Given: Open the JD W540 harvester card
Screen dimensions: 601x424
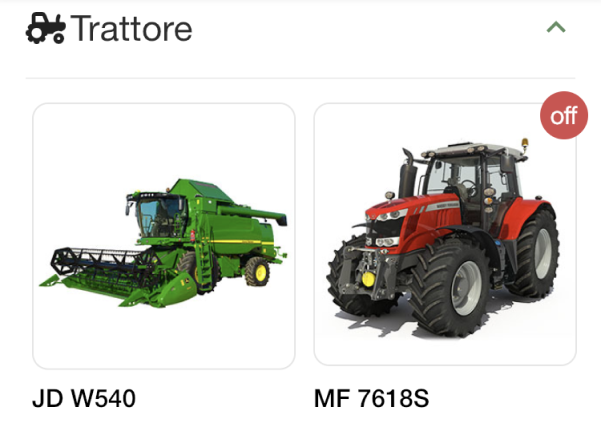Looking at the screenshot, I should (164, 236).
